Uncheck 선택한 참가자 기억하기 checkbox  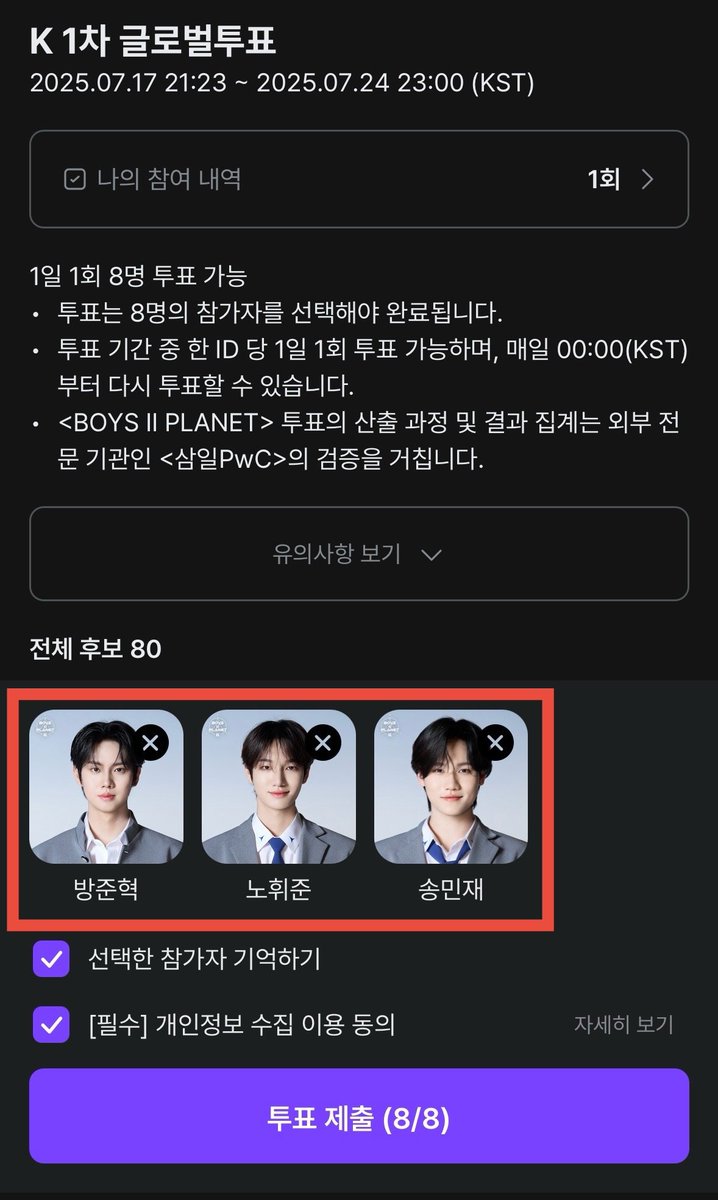click(51, 959)
